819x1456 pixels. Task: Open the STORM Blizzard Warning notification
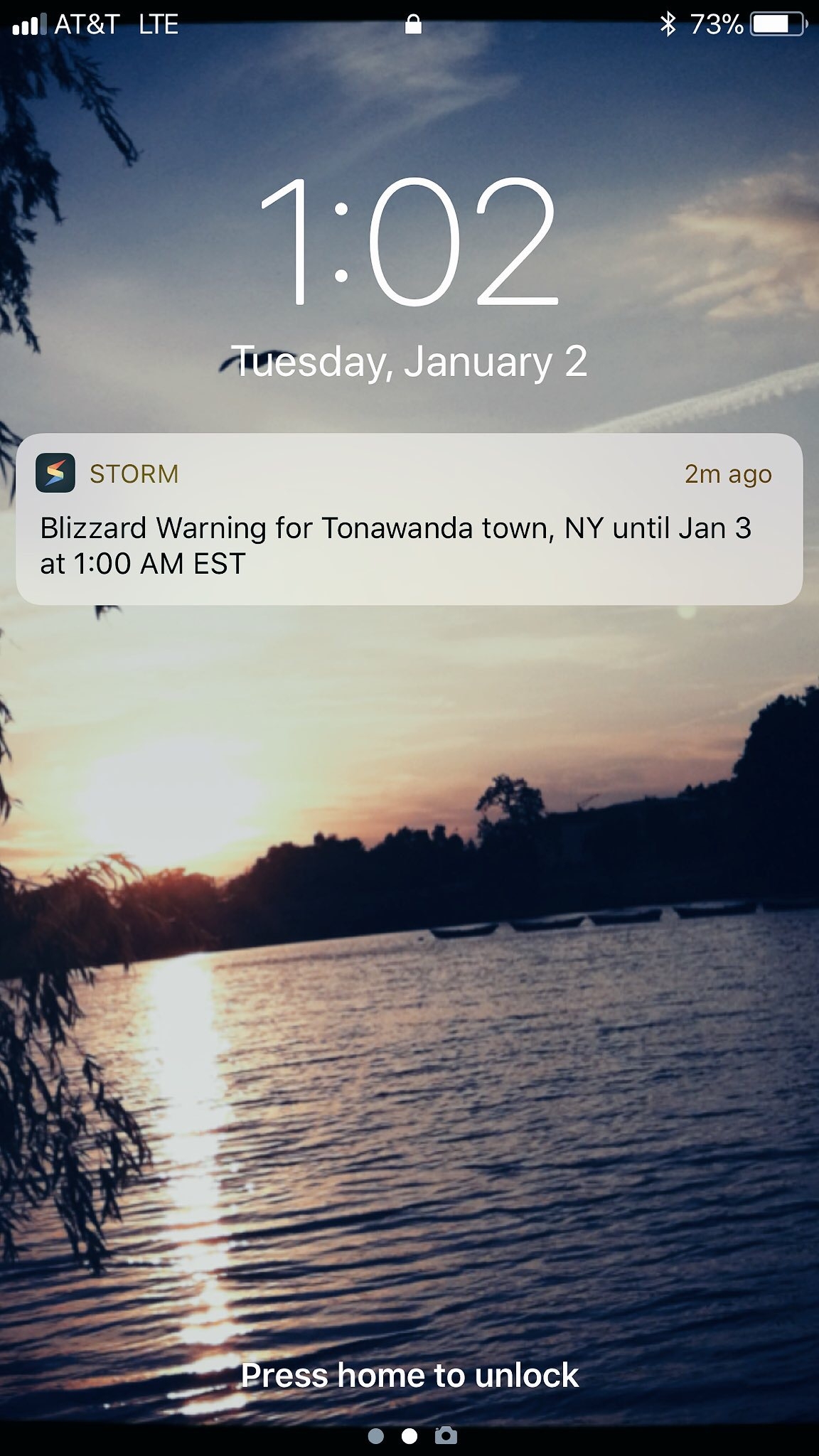(x=409, y=519)
